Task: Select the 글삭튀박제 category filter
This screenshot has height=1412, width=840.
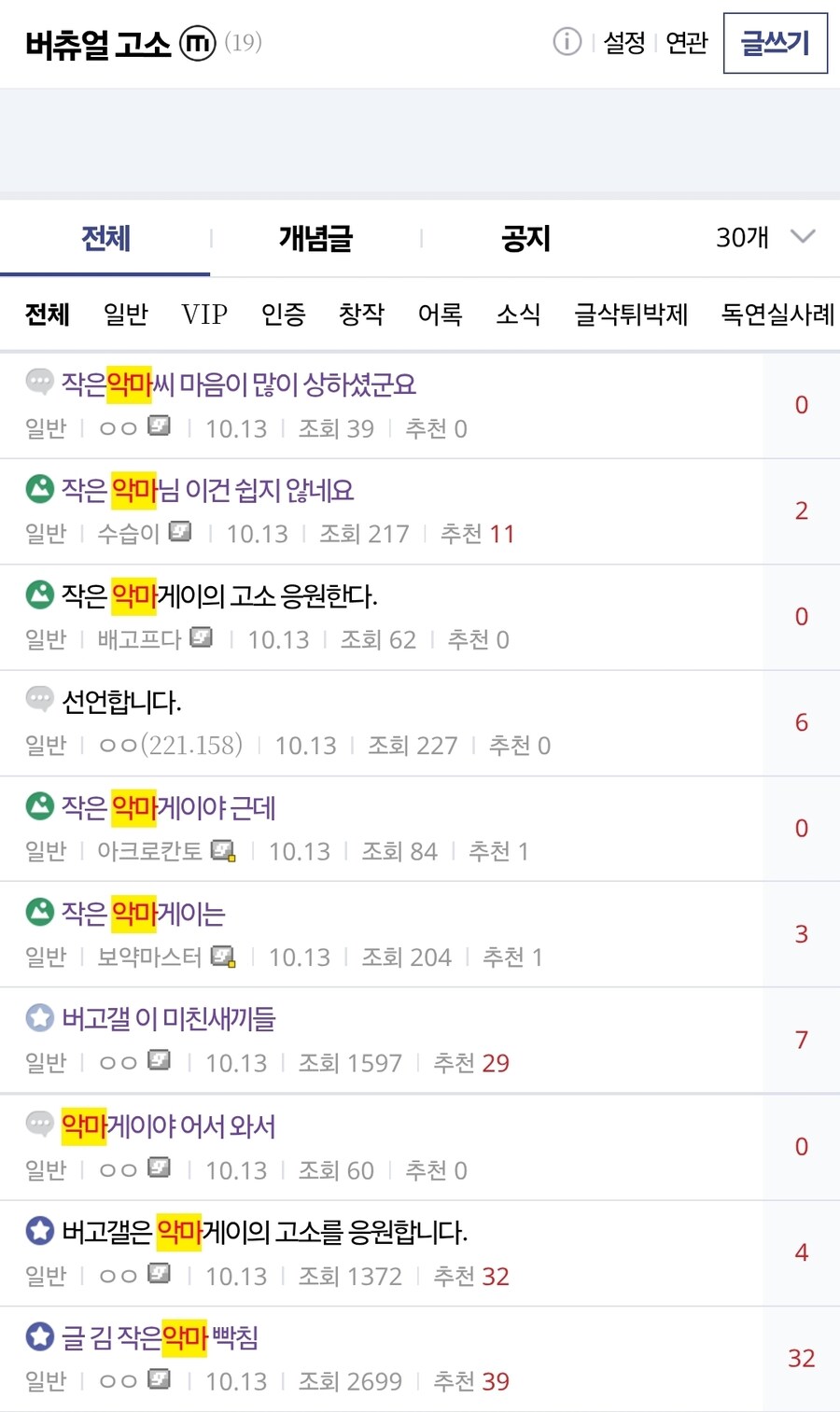Action: (631, 315)
